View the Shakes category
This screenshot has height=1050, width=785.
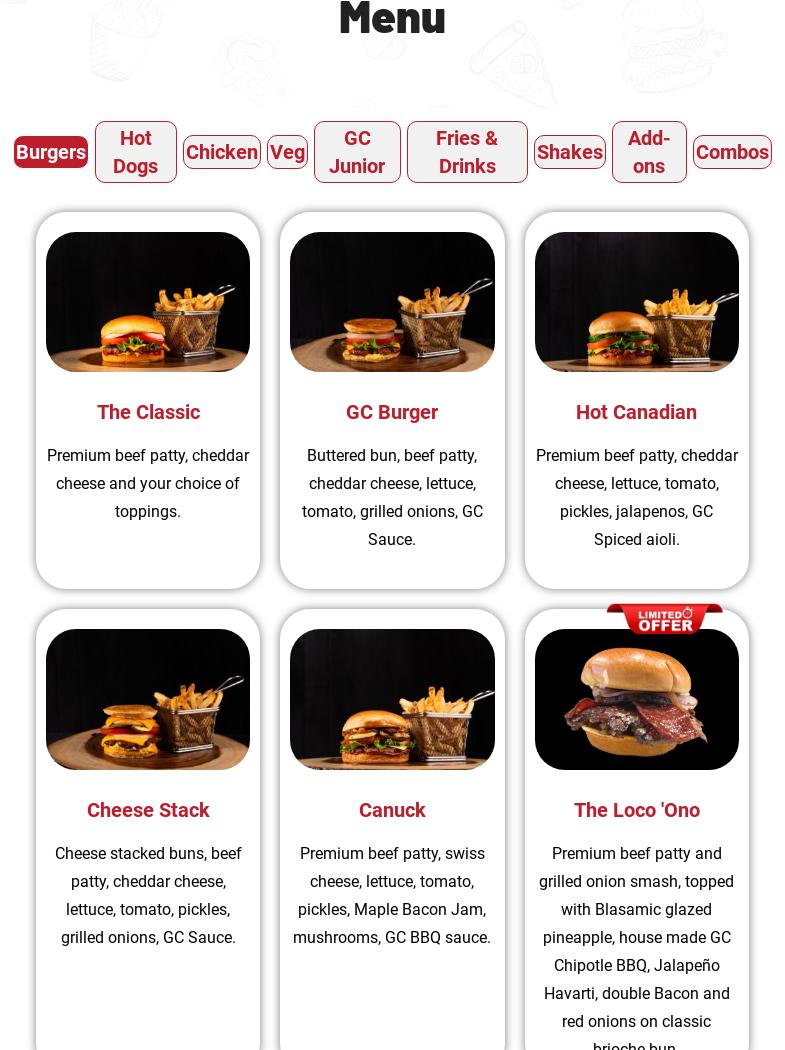pyautogui.click(x=570, y=152)
